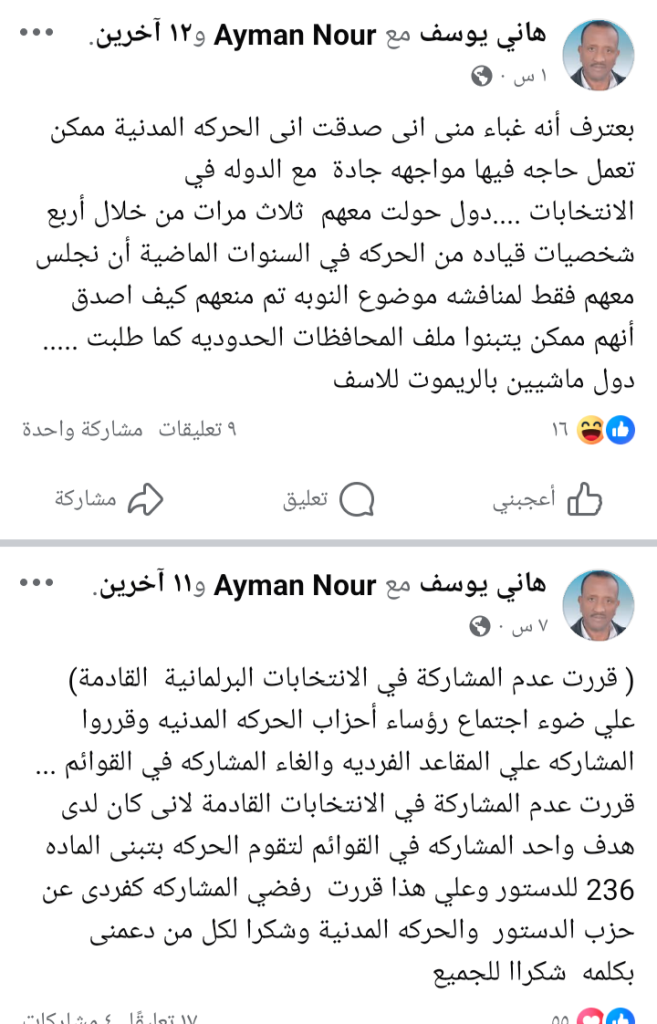Open profile picture on the ١ س post

(x=599, y=56)
